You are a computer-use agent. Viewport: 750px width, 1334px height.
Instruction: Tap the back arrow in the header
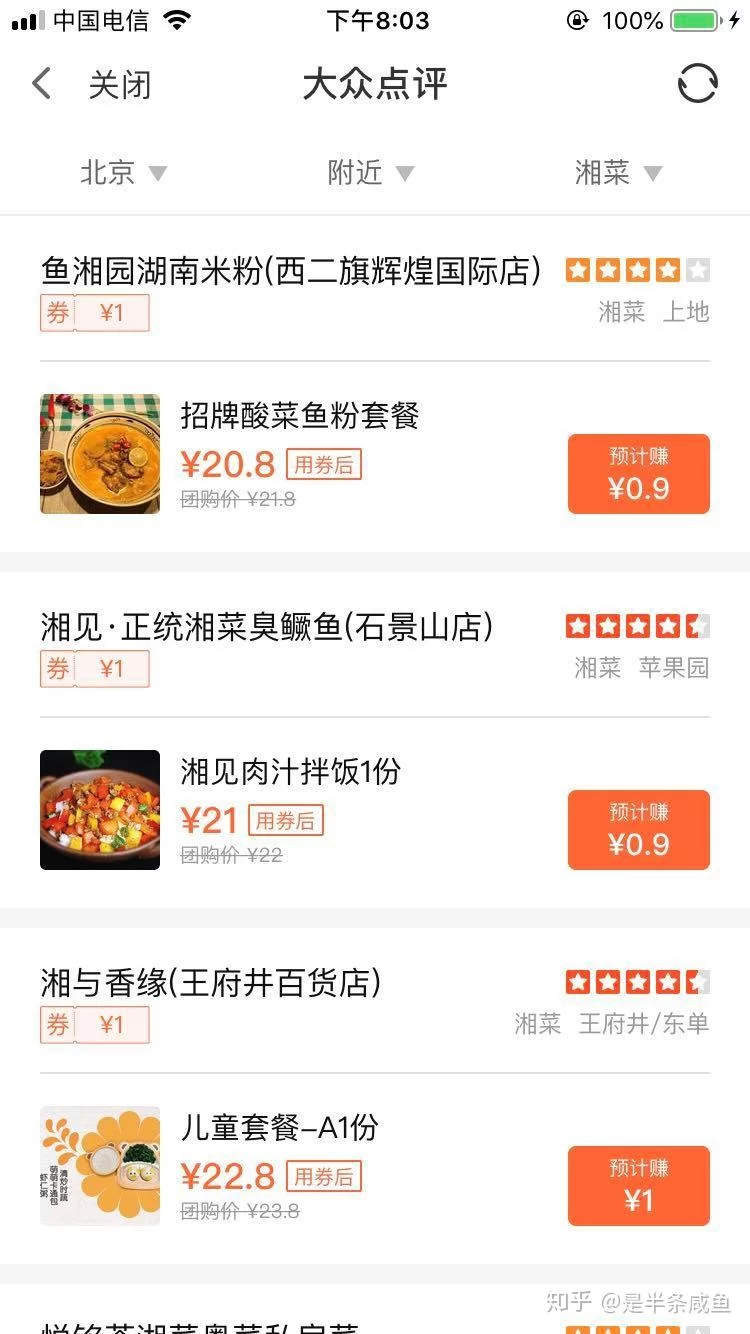click(x=40, y=84)
